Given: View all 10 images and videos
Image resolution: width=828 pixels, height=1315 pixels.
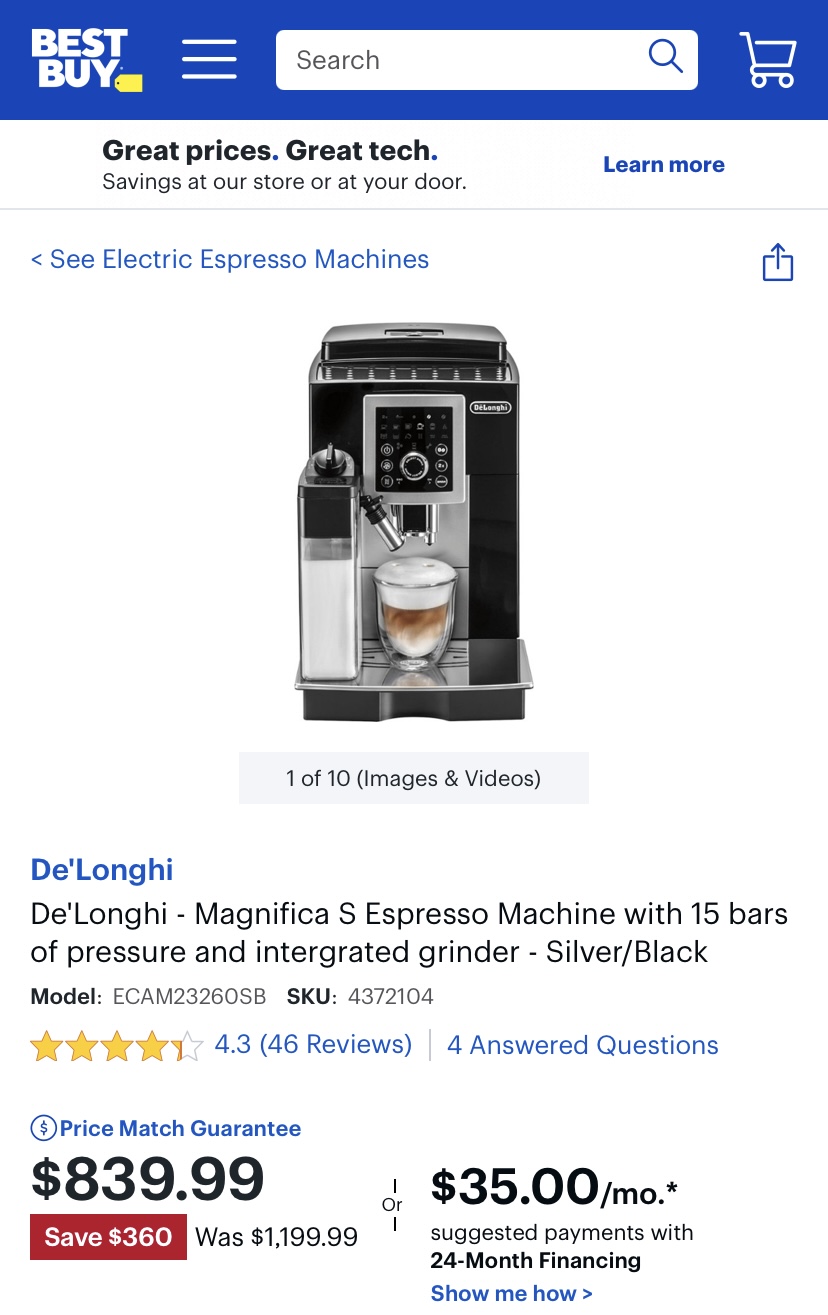Looking at the screenshot, I should tap(413, 778).
